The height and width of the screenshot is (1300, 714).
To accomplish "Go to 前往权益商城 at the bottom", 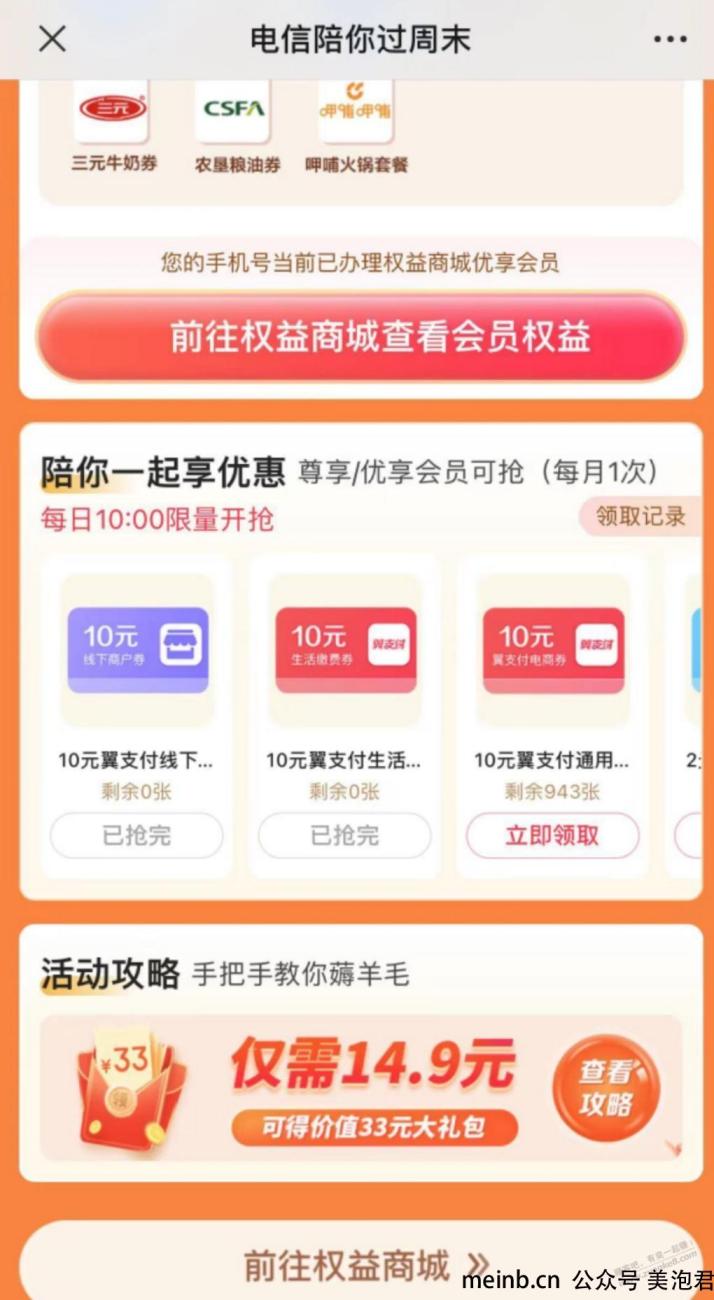I will click(x=361, y=1266).
